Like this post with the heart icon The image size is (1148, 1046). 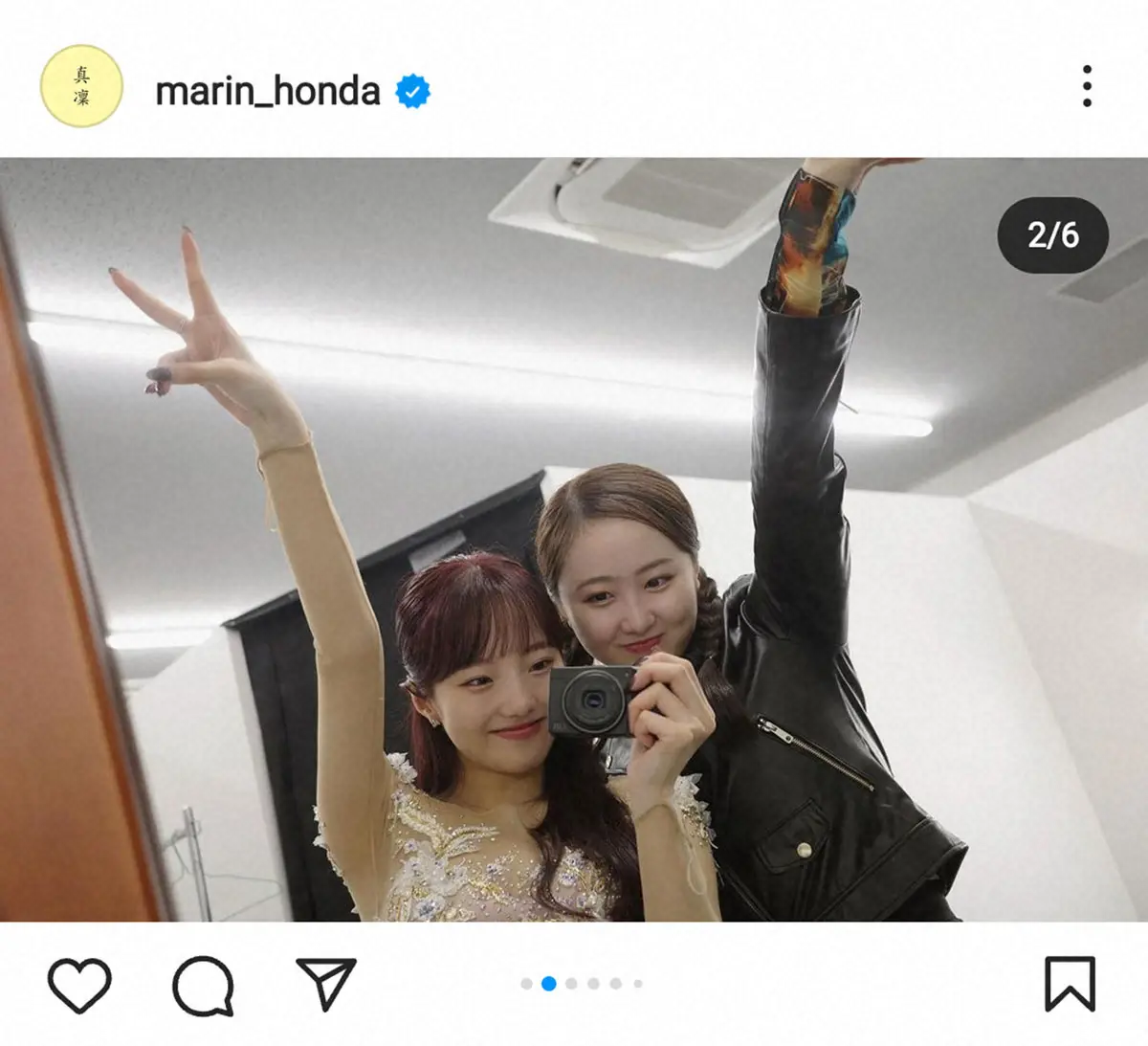click(x=79, y=984)
